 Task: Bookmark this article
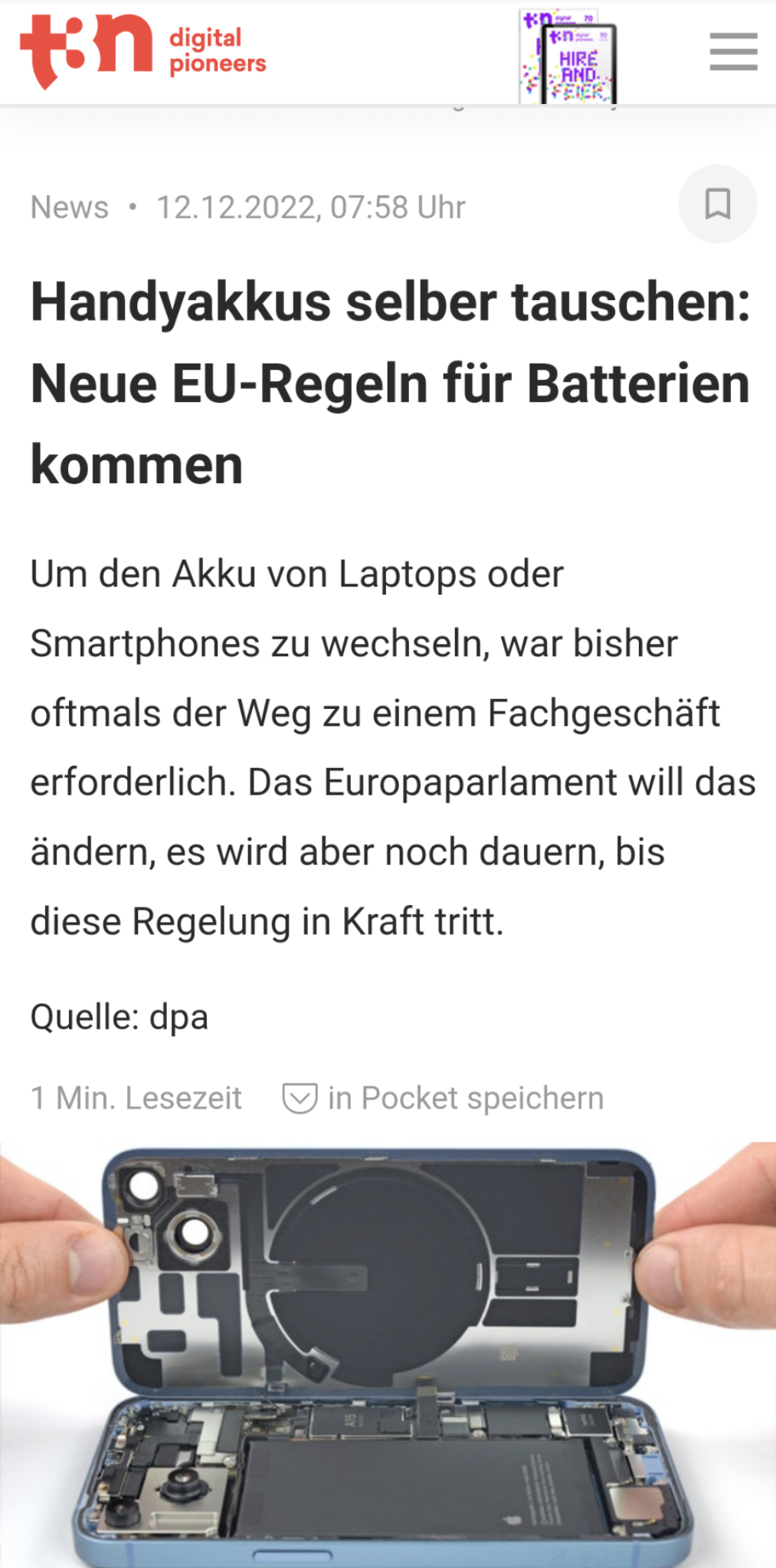(x=718, y=204)
